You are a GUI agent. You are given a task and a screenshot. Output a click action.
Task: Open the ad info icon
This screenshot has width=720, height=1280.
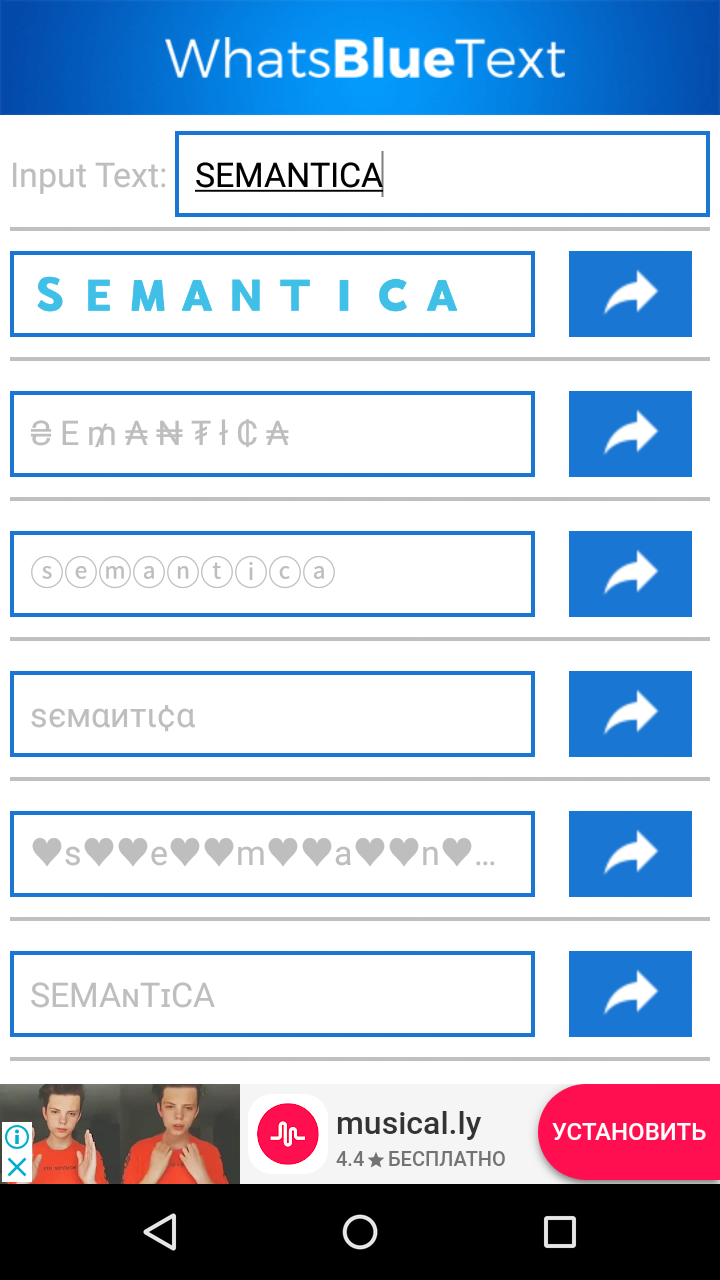pyautogui.click(x=17, y=1137)
